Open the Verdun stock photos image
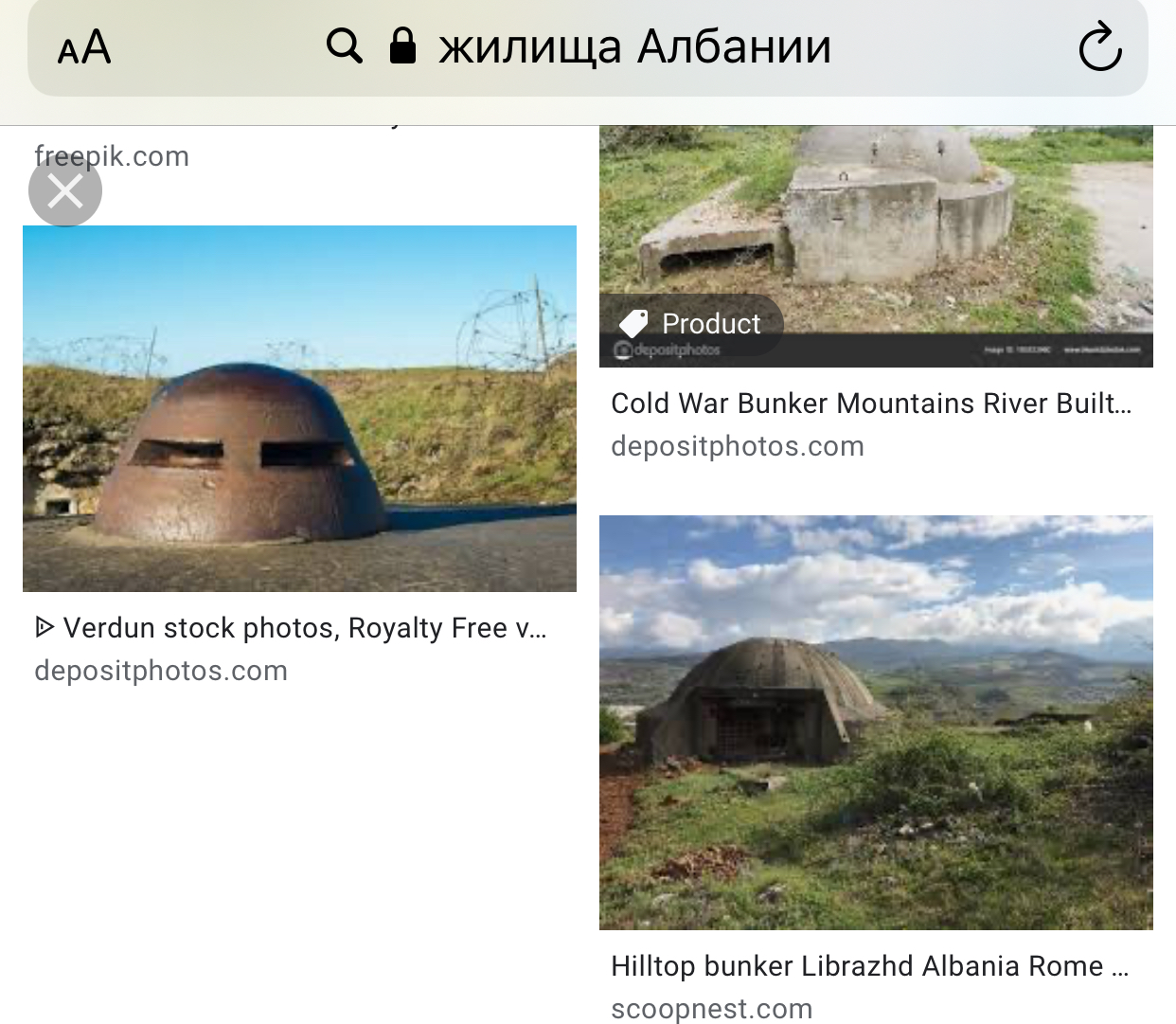1176x1024 pixels. pyautogui.click(x=299, y=408)
